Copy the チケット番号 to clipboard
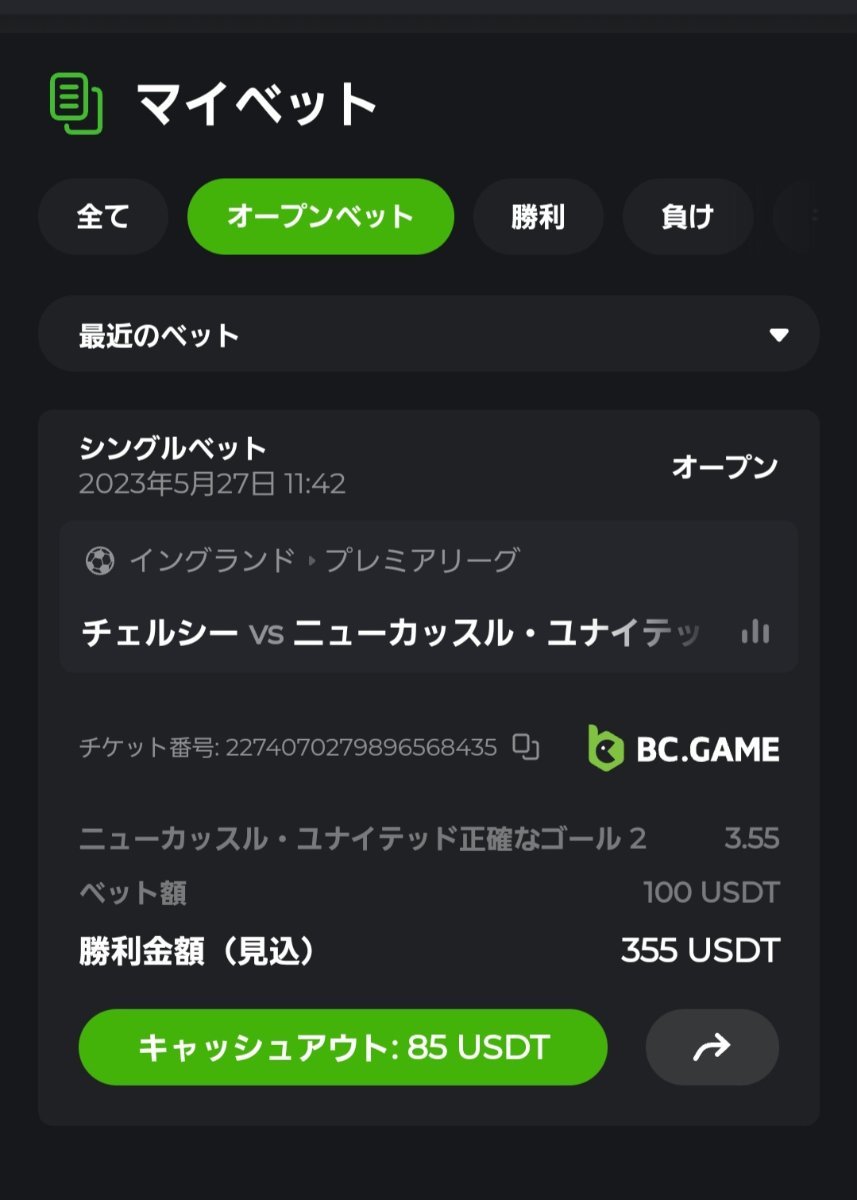 click(x=526, y=747)
